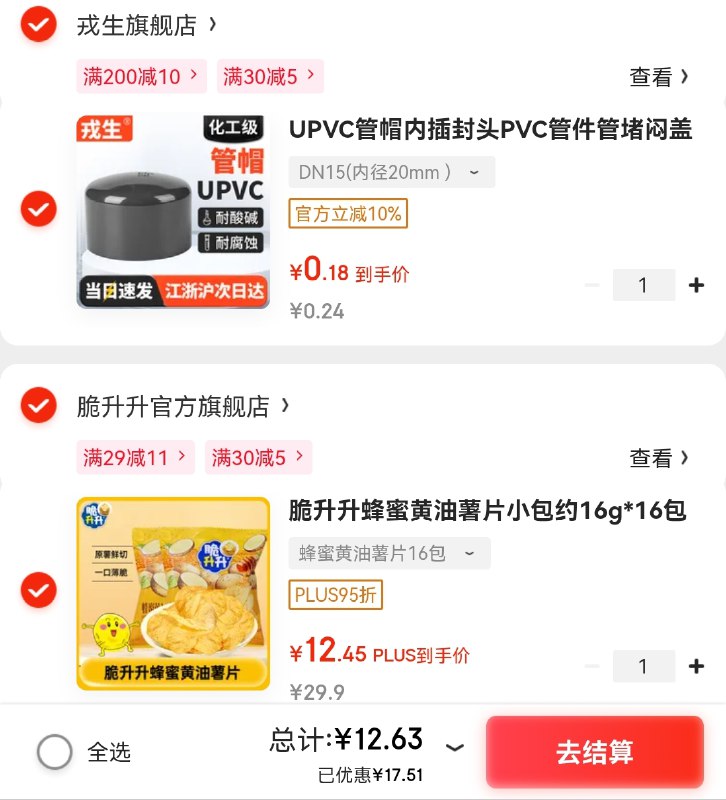Deselect the UPVC管帽 item checkbox
This screenshot has width=726, height=800.
pyautogui.click(x=39, y=209)
